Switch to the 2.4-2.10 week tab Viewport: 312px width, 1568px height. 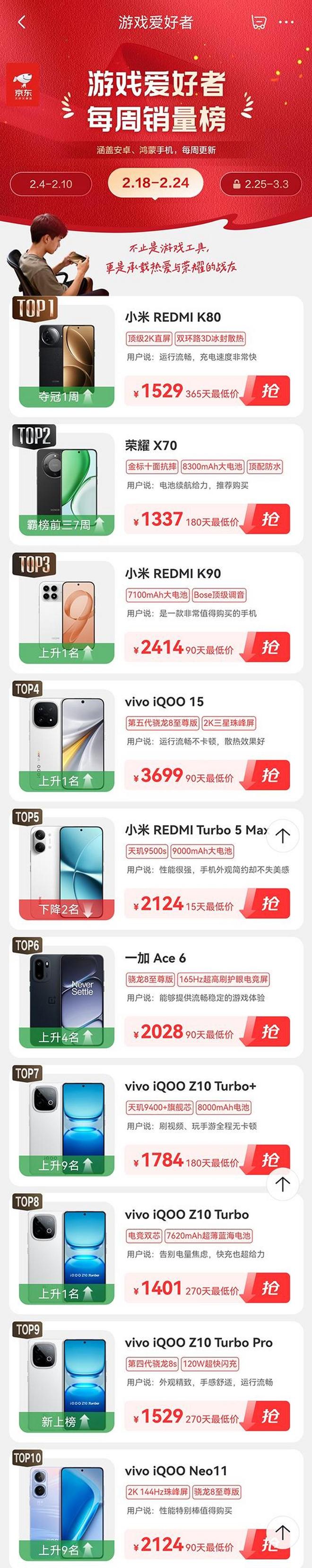point(51,184)
